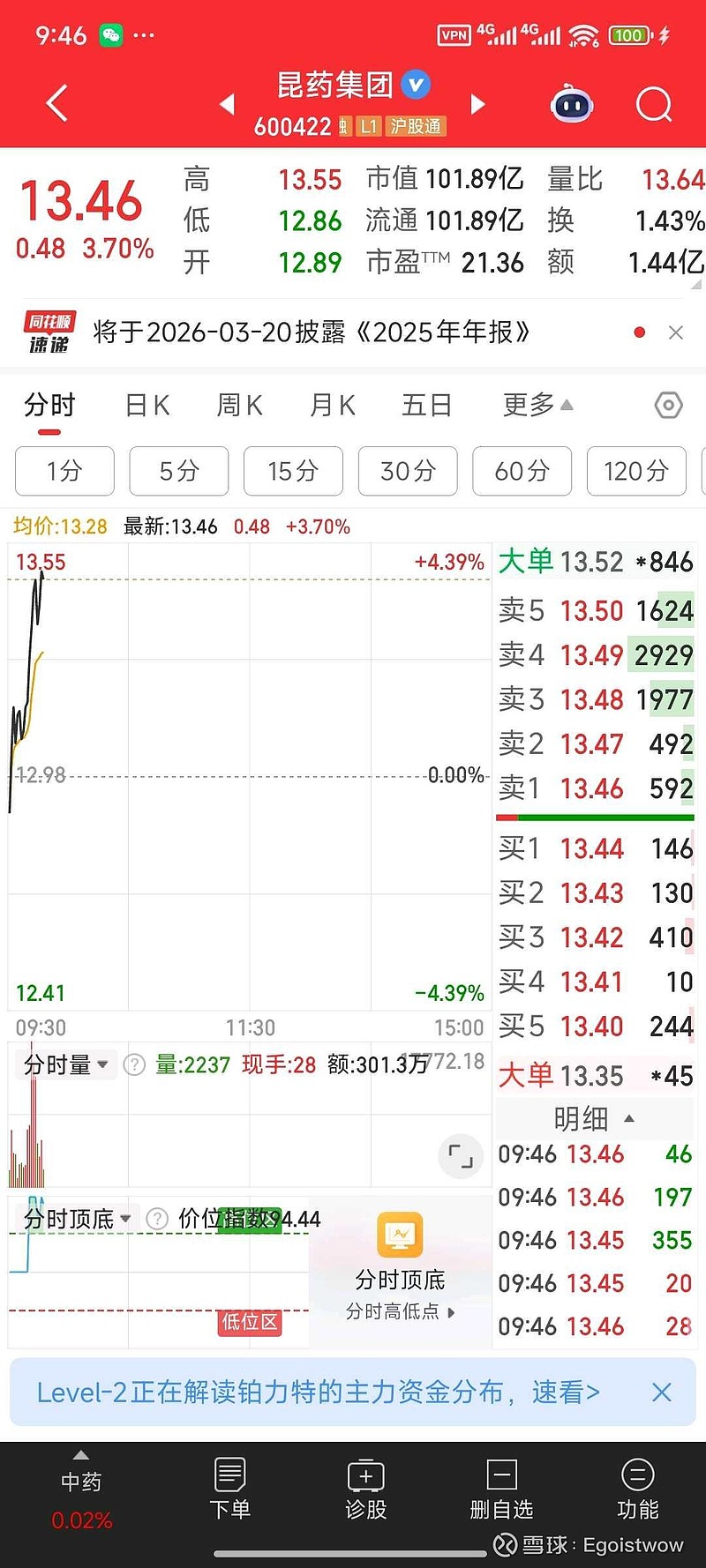The width and height of the screenshot is (706, 1568).
Task: Select the 5分 interval button
Action: click(x=178, y=471)
